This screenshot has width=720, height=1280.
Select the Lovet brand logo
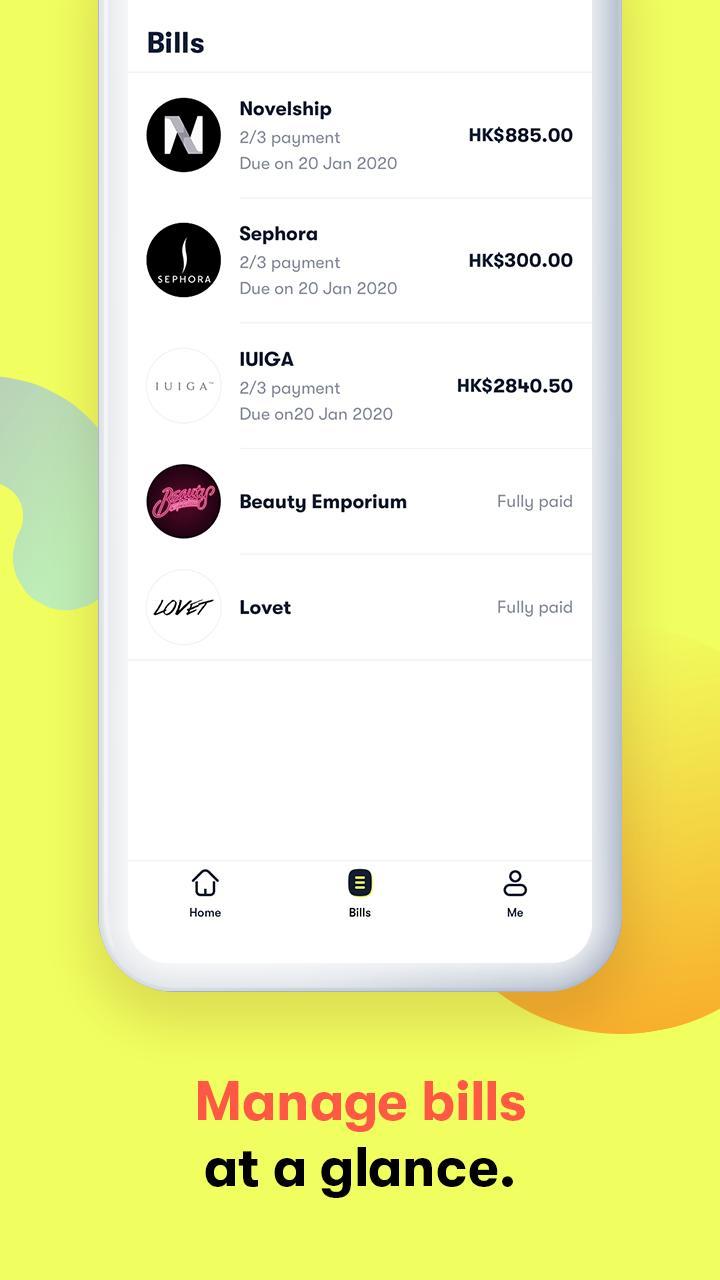tap(183, 607)
